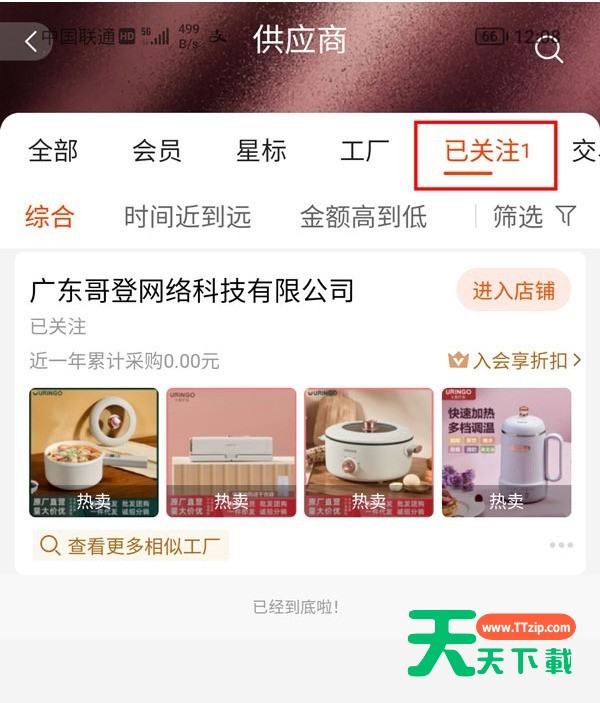600x703 pixels.
Task: Go back using the top-left arrow
Action: click(x=30, y=41)
